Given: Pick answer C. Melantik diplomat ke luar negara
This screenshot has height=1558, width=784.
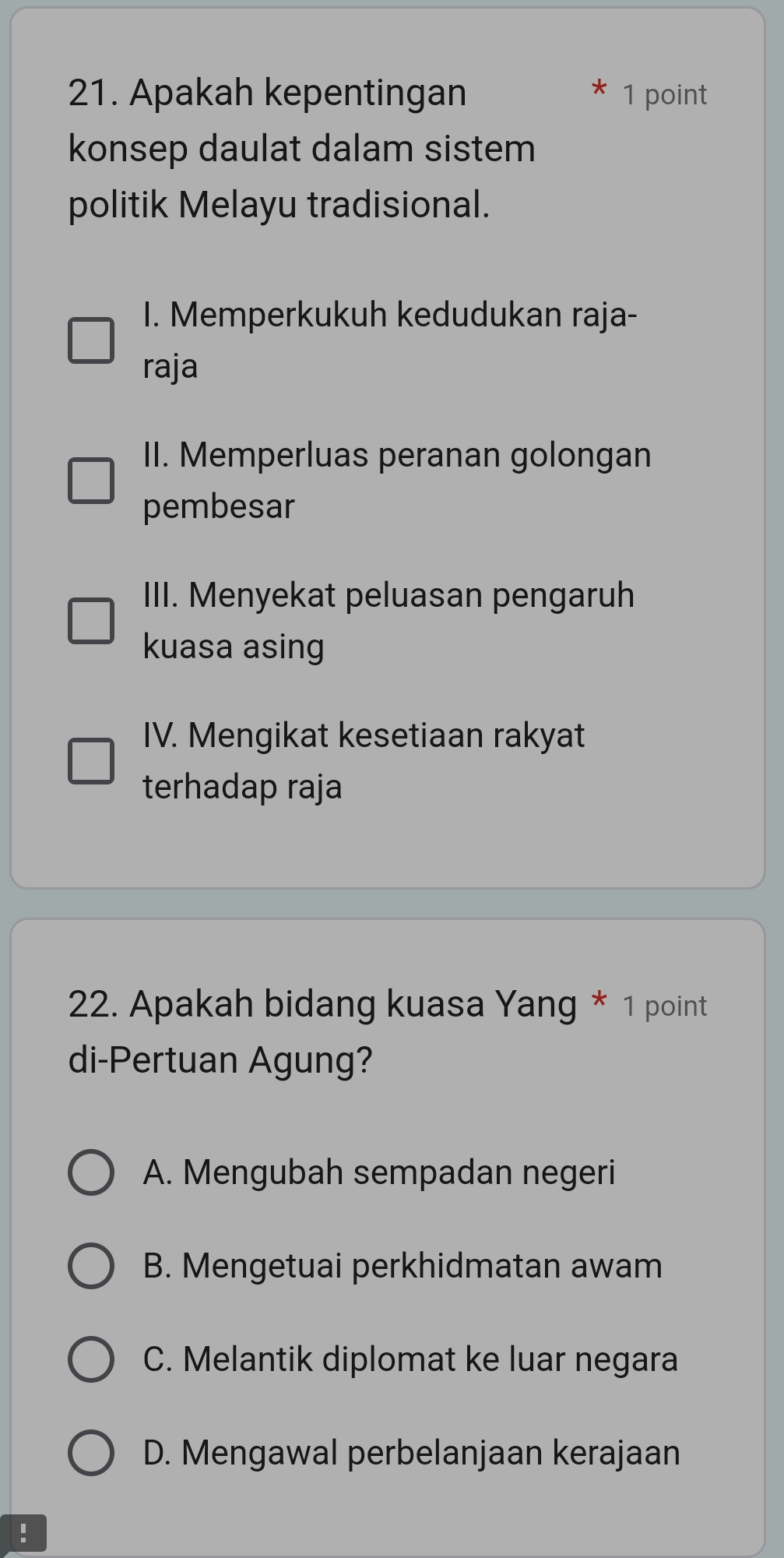Looking at the screenshot, I should pyautogui.click(x=91, y=1359).
